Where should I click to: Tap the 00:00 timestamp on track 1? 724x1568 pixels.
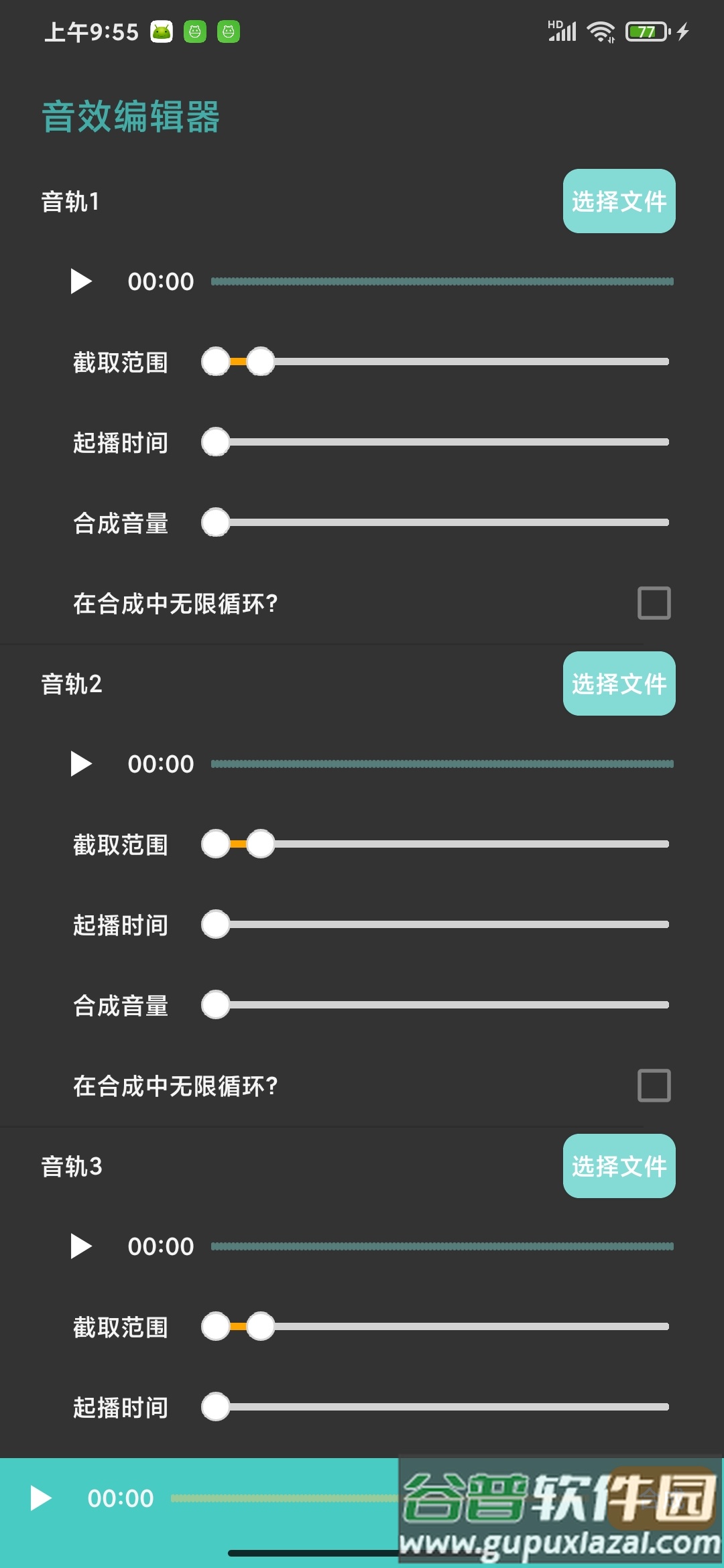click(160, 281)
